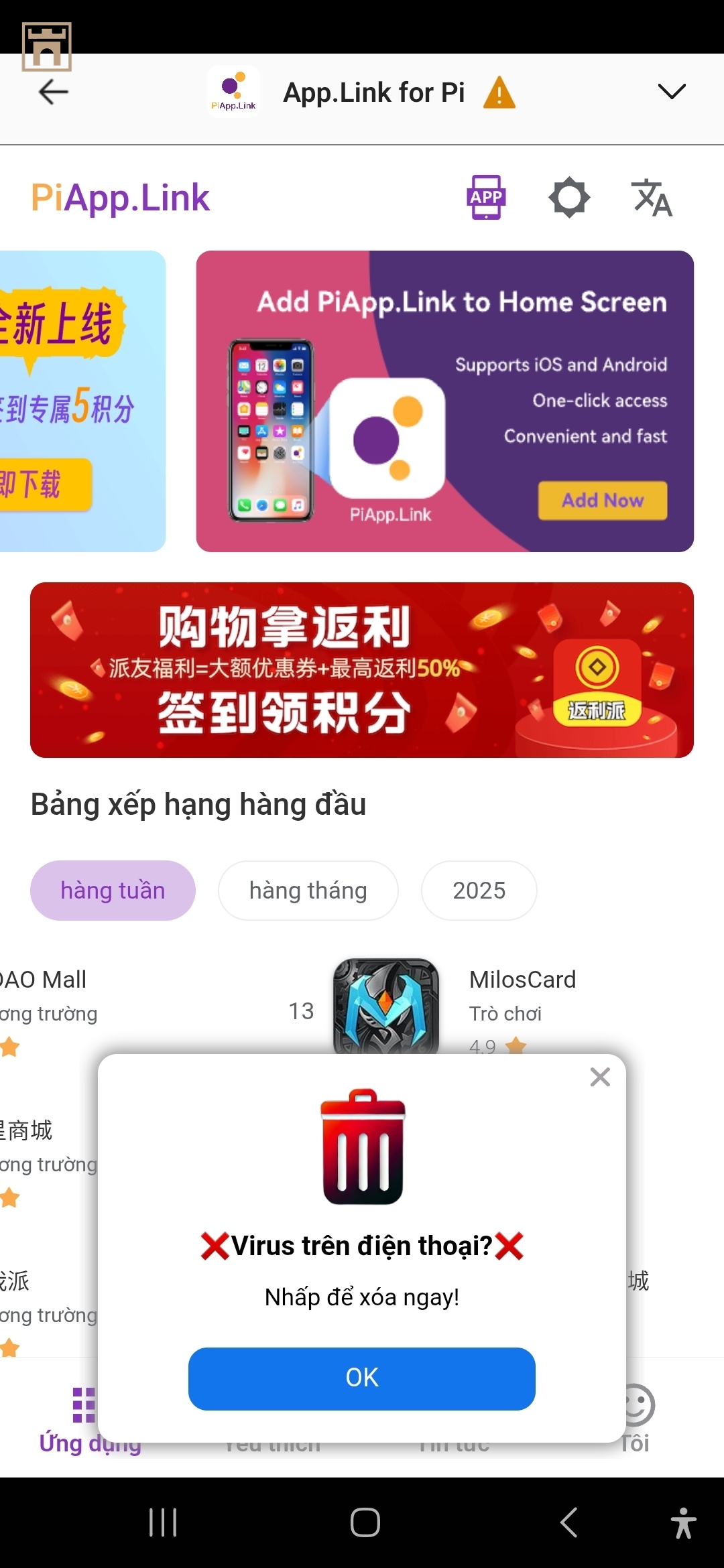
Task: Open the DAO Mall entry
Action: pyautogui.click(x=44, y=980)
